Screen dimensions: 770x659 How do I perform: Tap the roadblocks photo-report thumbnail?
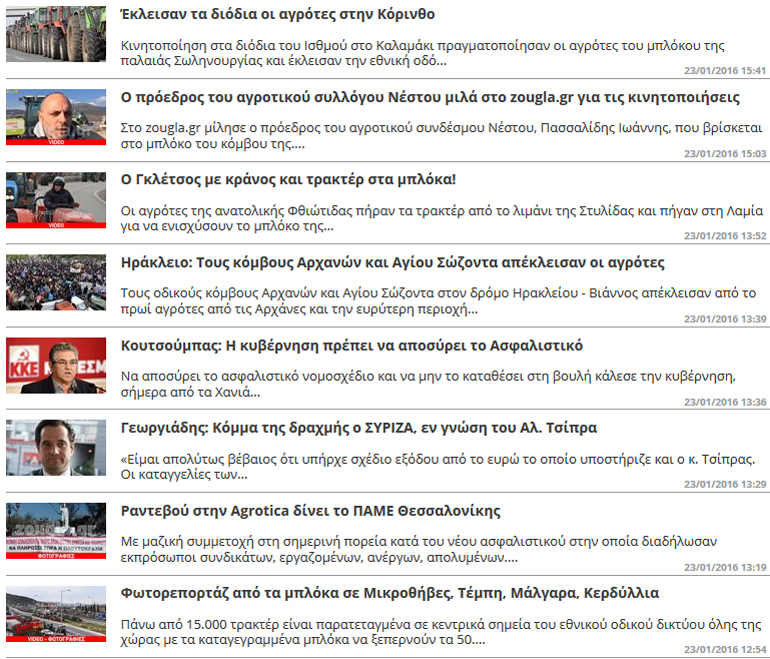(55, 613)
